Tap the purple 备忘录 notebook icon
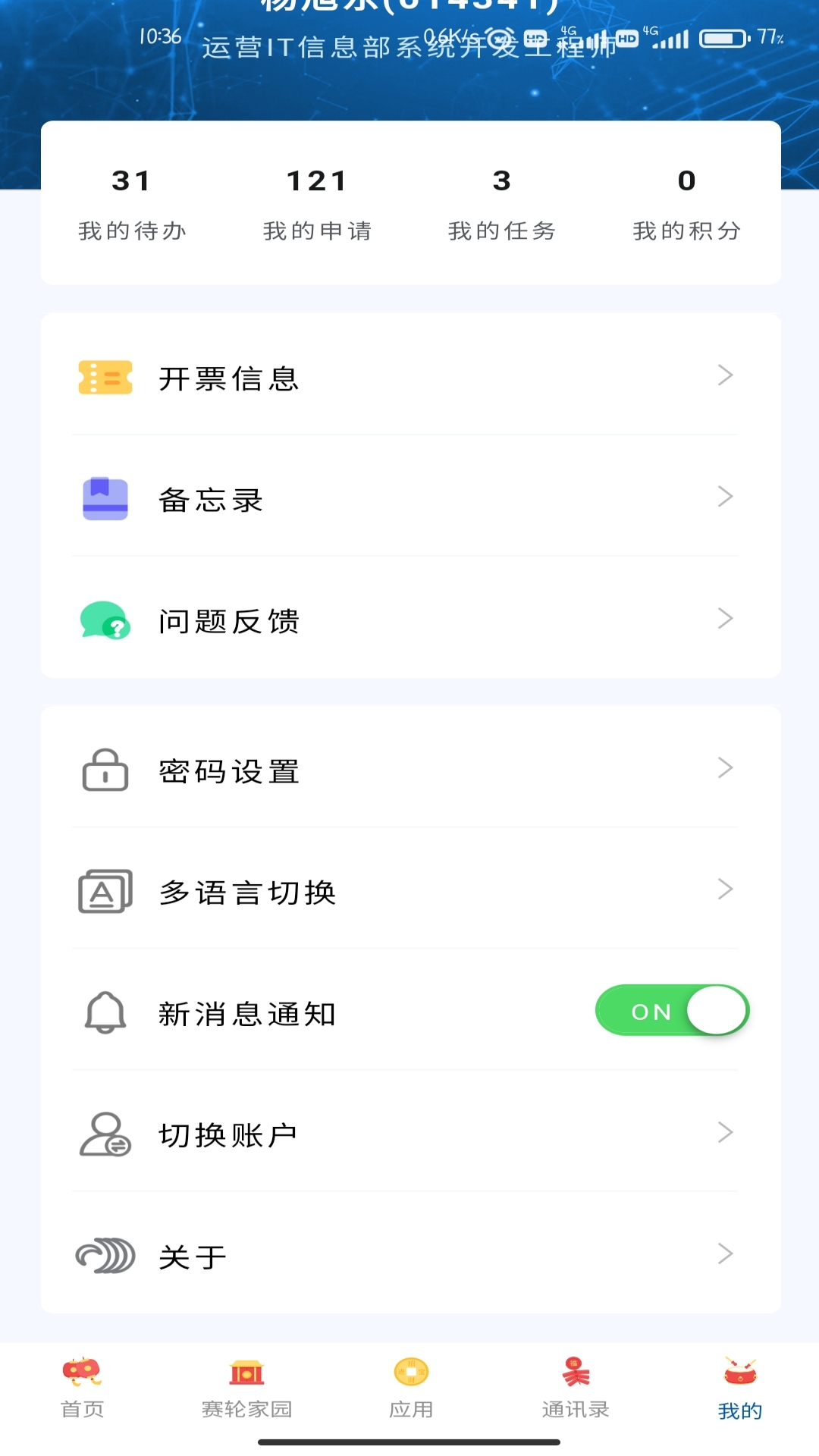819x1456 pixels. coord(105,499)
